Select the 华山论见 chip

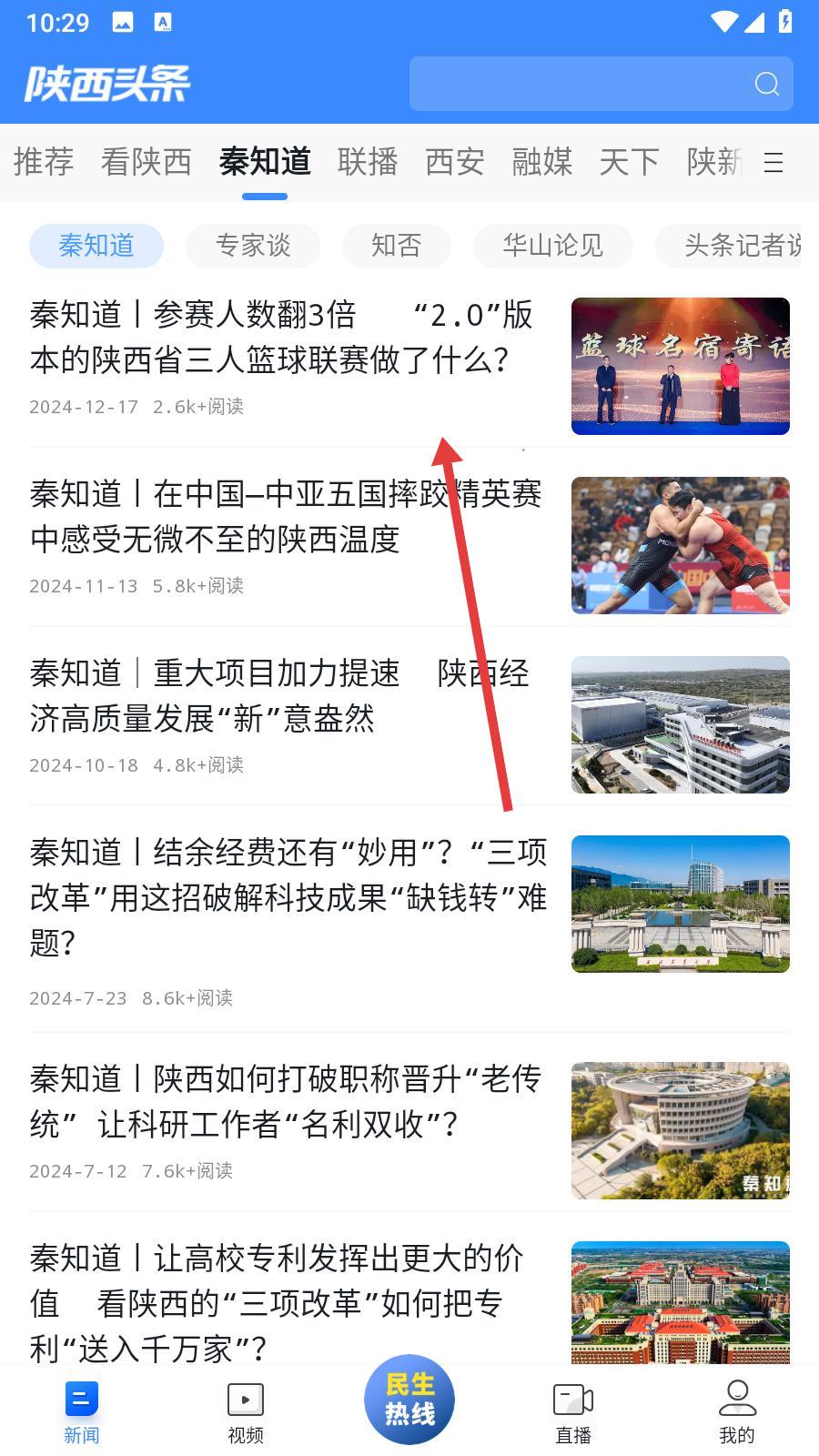click(x=553, y=246)
